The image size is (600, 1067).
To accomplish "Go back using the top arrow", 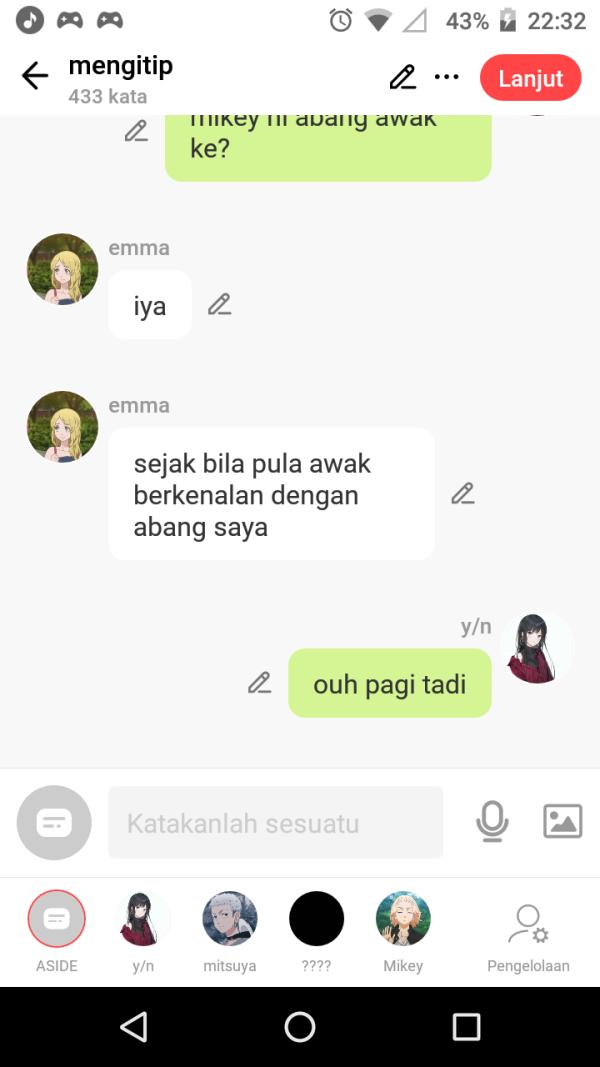I will tap(35, 77).
